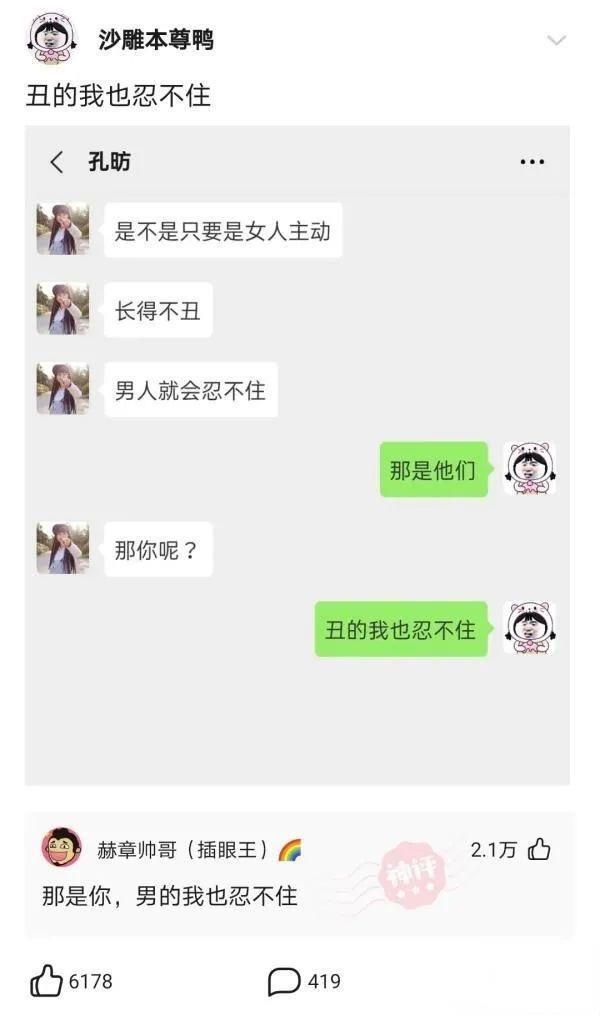Like the top comment by 赫章帅哥

[539, 850]
